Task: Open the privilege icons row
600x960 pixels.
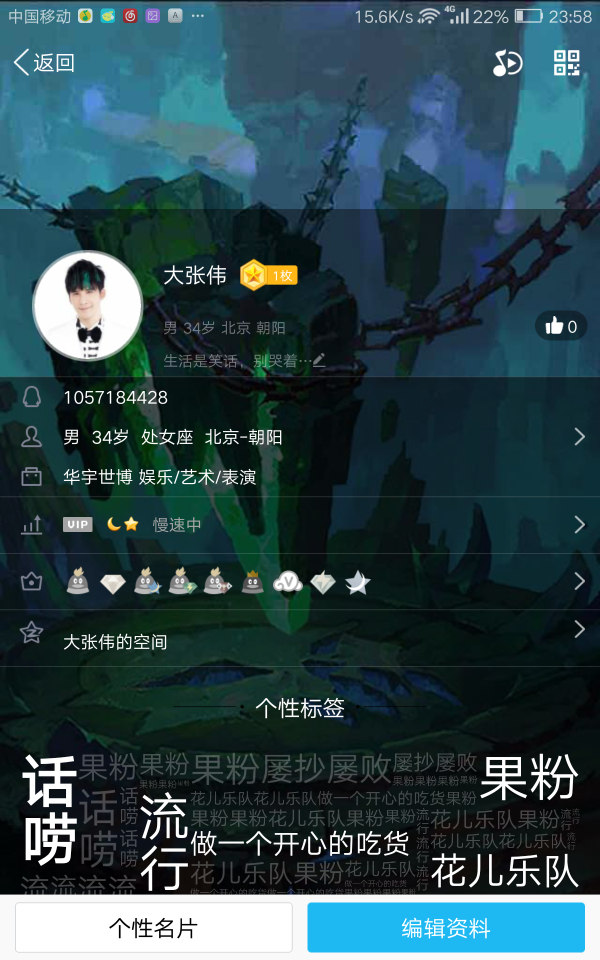Action: click(x=300, y=582)
